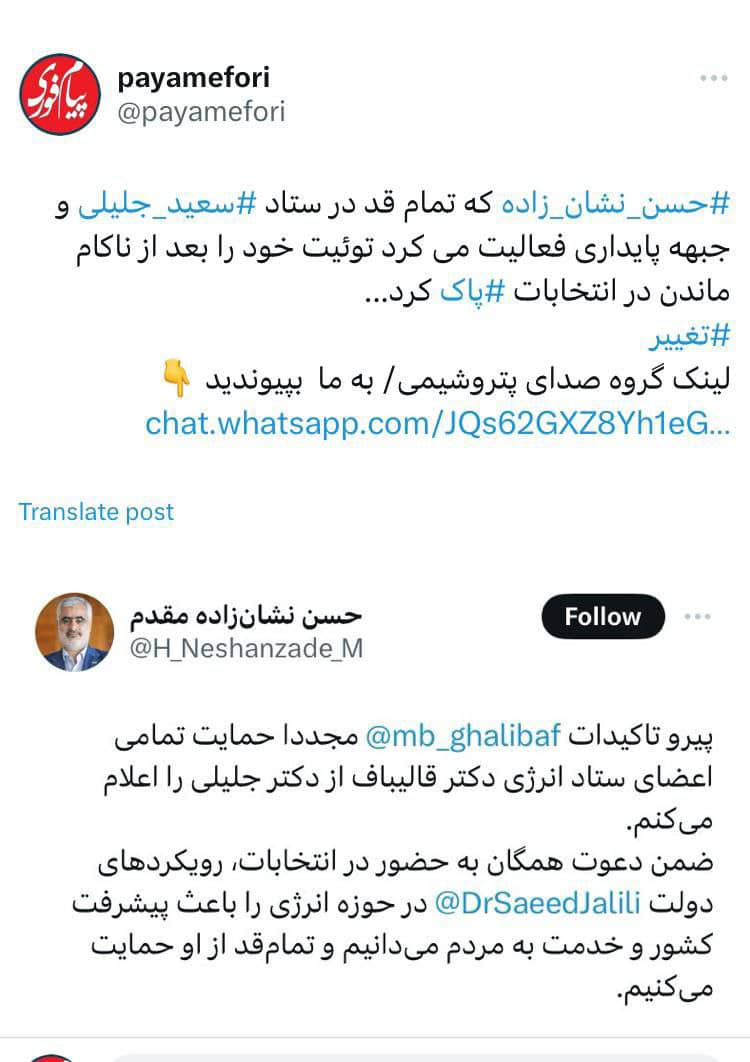This screenshot has height=1062, width=750.
Task: Open @H_Neshanzade_M profile photo
Action: point(75,632)
